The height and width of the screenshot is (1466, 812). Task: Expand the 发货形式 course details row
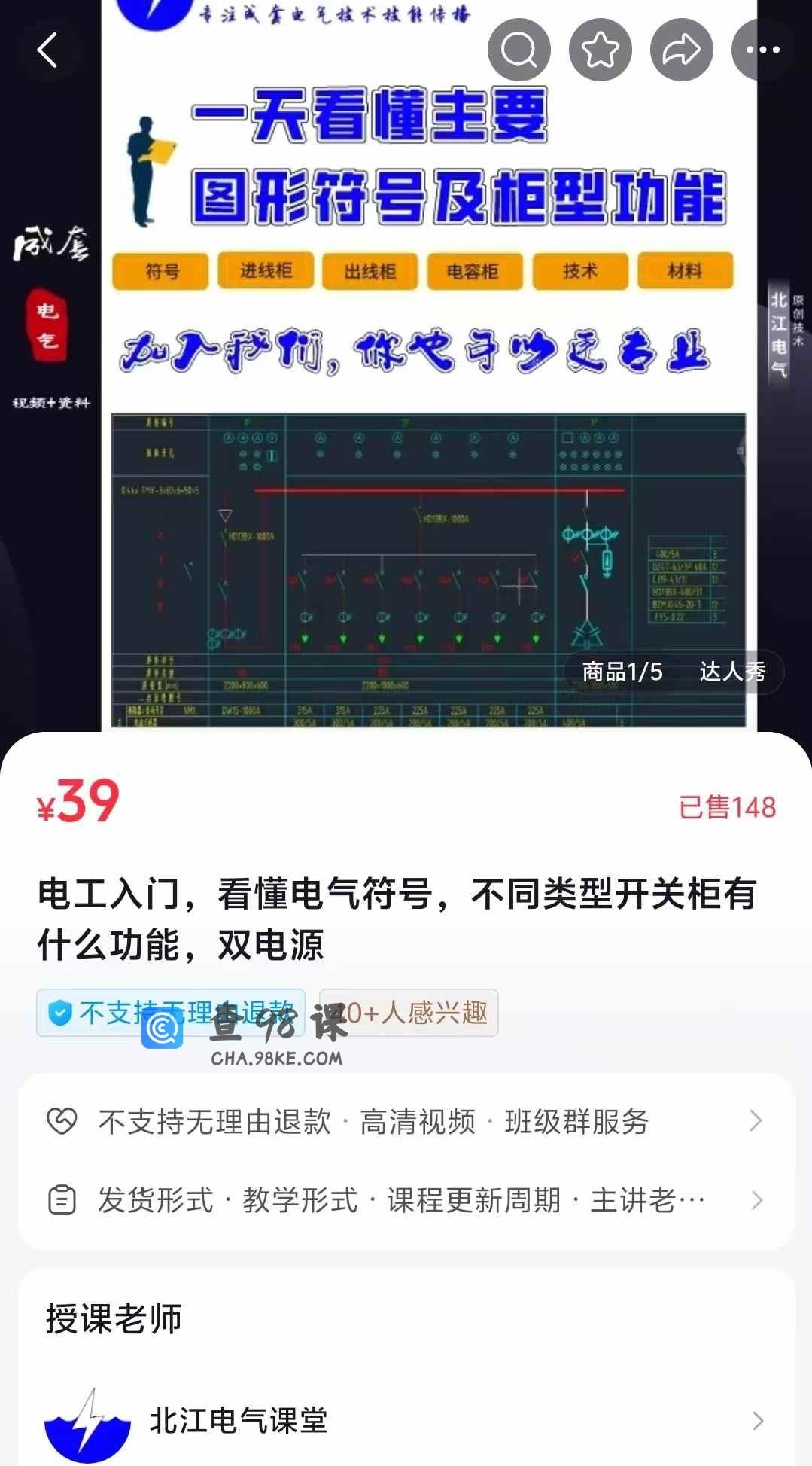click(406, 1200)
